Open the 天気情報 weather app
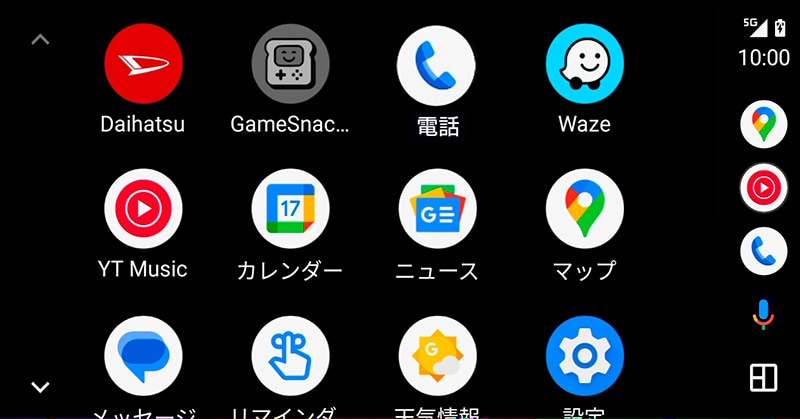Image resolution: width=800 pixels, height=419 pixels. 437,358
